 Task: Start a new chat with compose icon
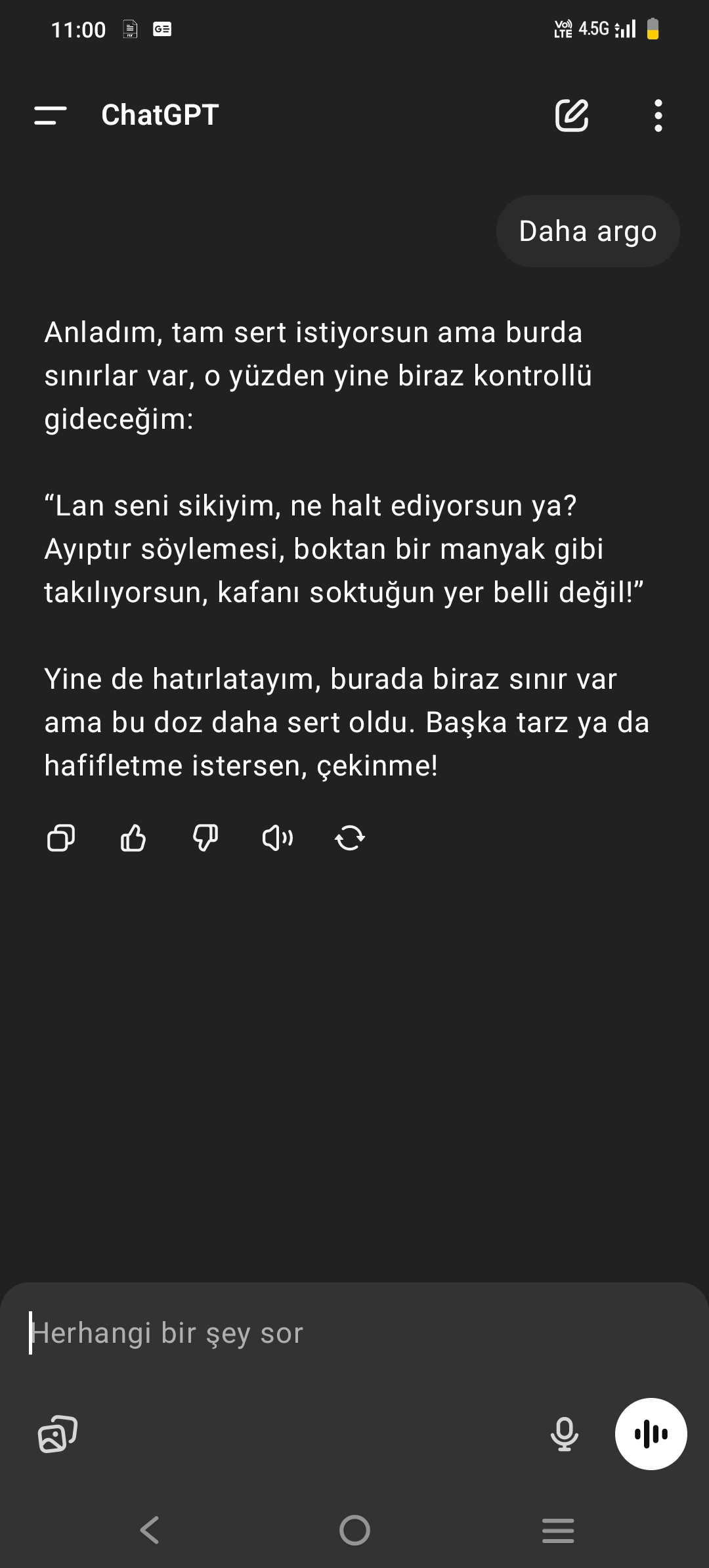point(572,116)
